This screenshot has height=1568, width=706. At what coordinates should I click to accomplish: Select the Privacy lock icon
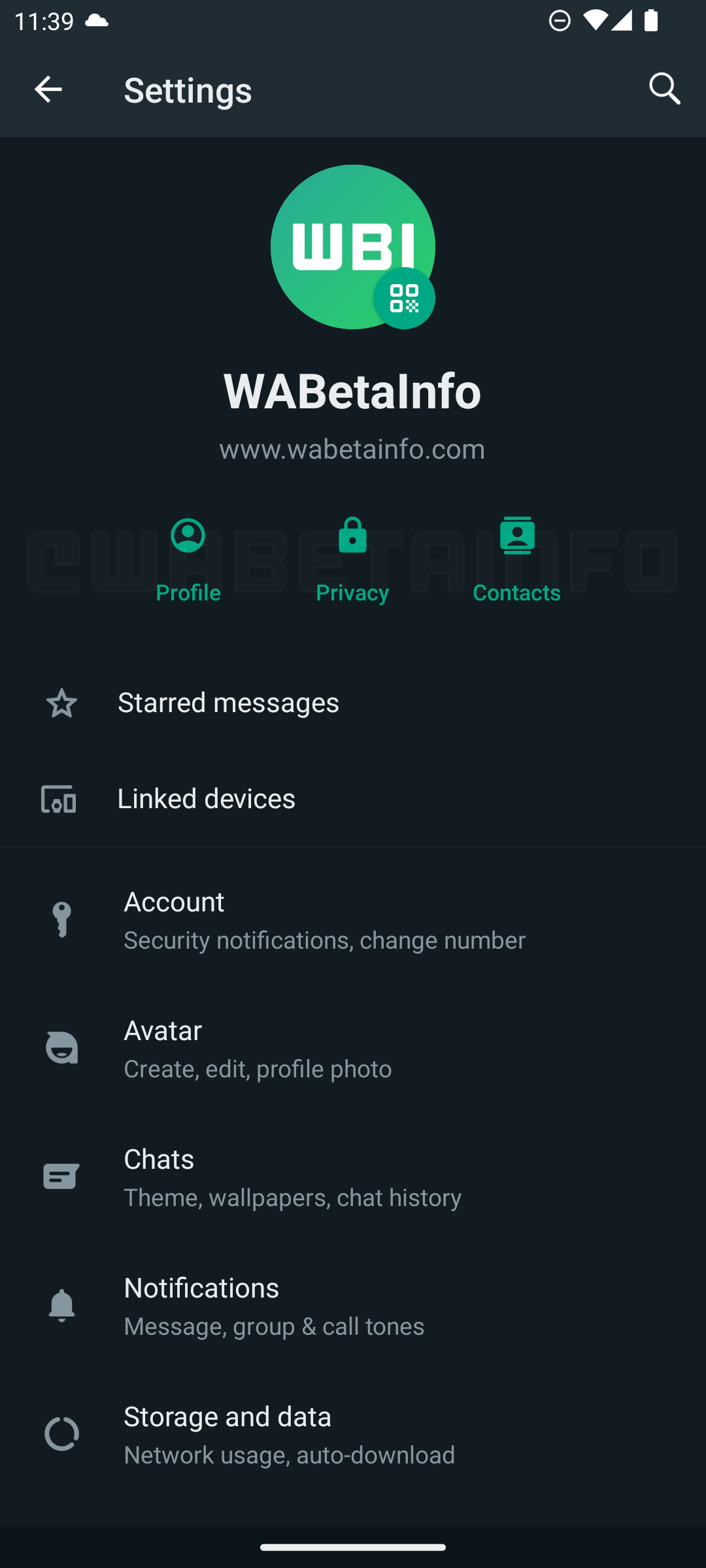click(x=352, y=536)
